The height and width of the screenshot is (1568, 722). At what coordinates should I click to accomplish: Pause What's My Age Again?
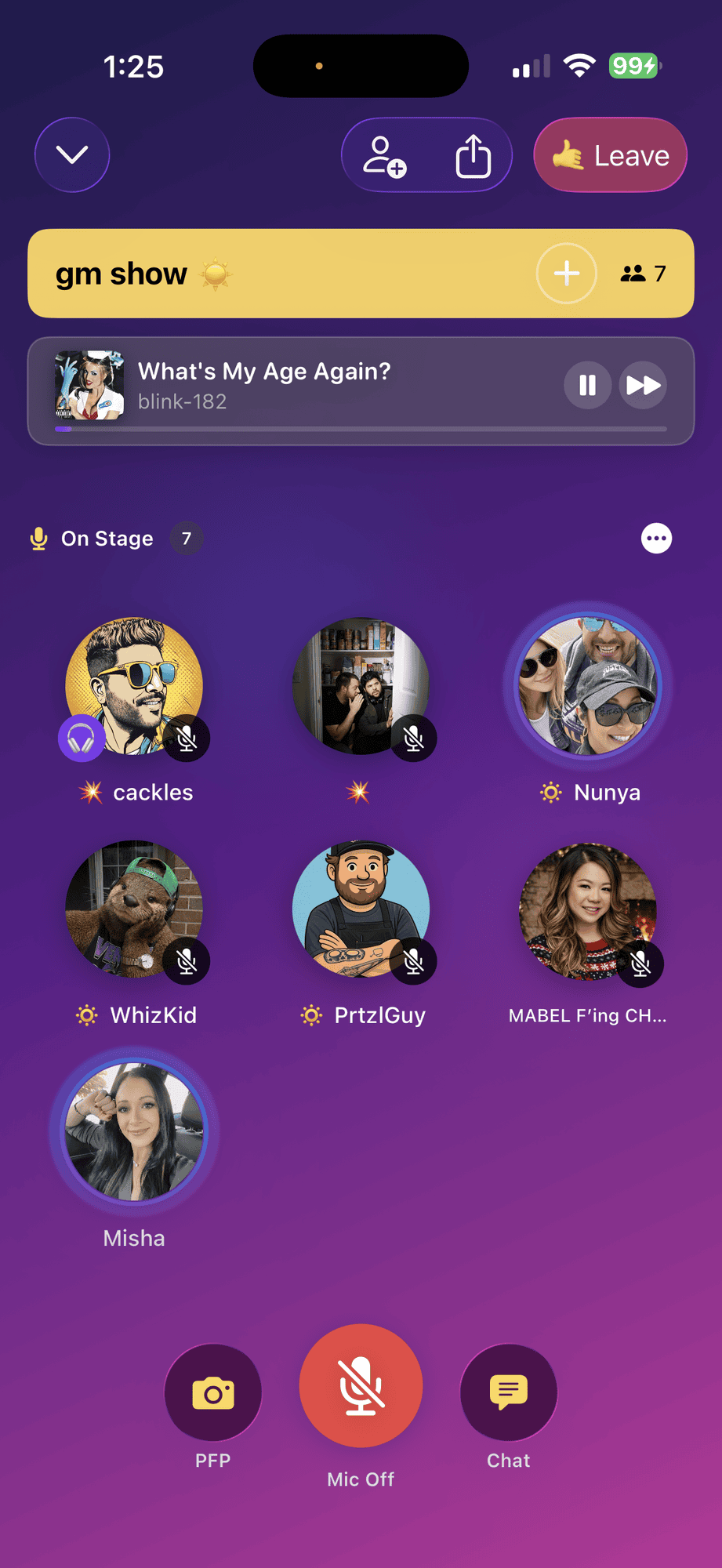[x=587, y=386]
